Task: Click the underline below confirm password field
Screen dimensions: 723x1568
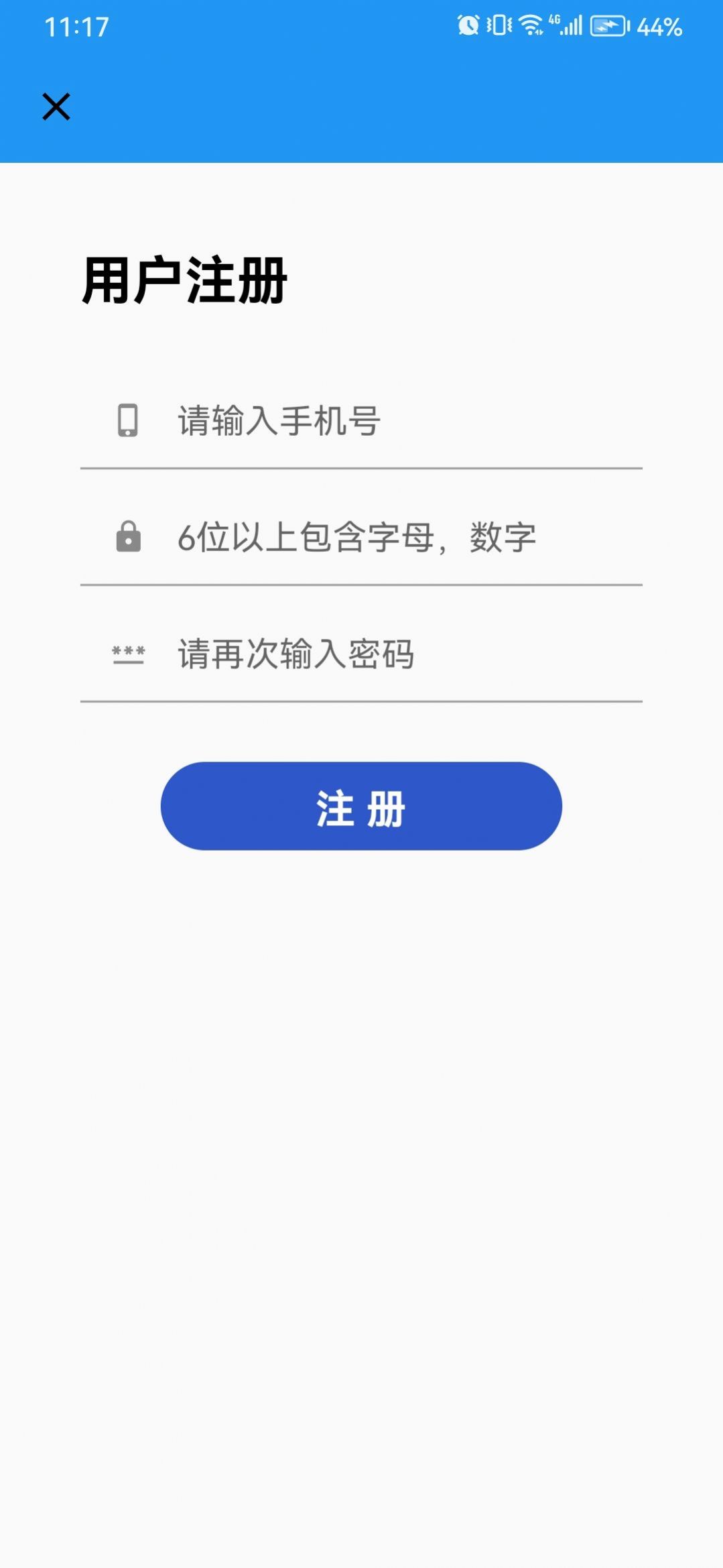Action: click(x=362, y=701)
